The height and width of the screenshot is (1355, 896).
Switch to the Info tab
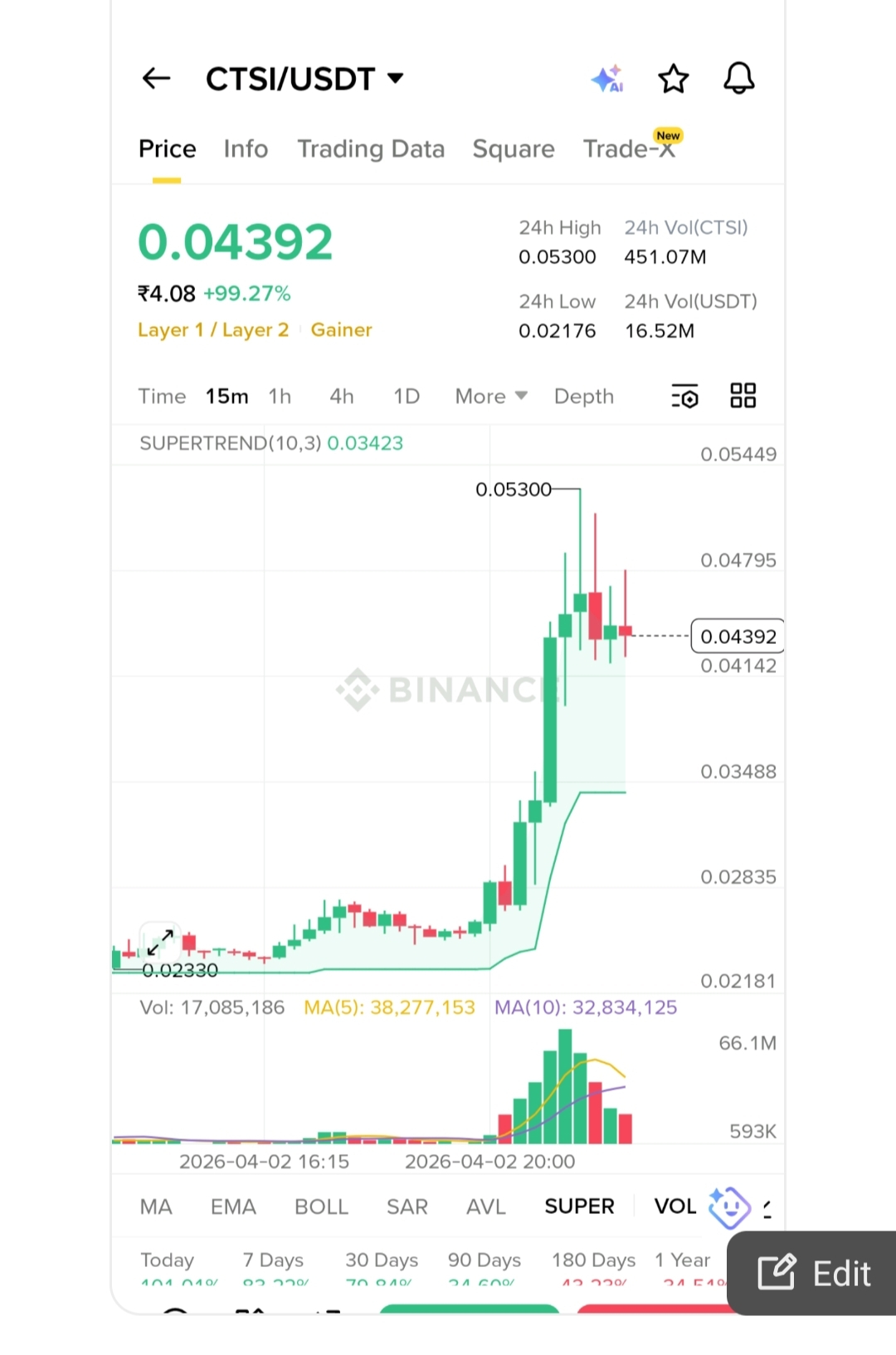point(246,149)
